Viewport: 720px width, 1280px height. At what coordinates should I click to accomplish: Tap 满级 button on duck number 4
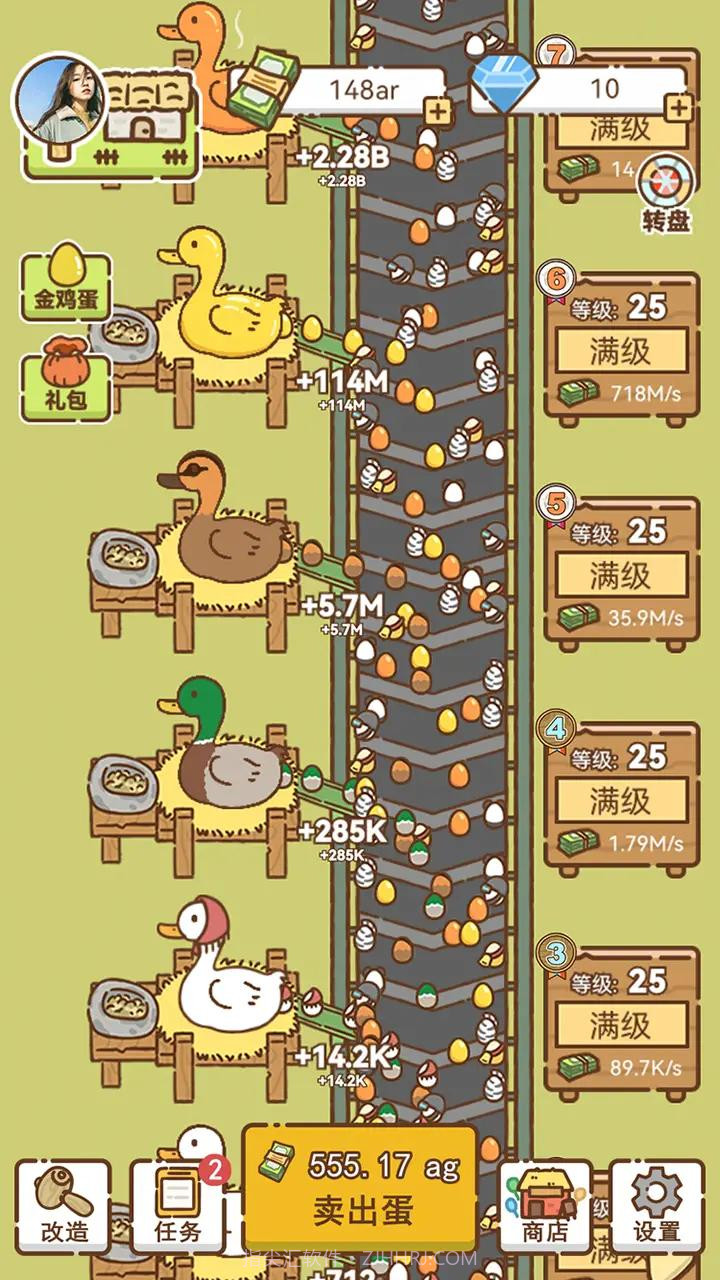coord(621,800)
